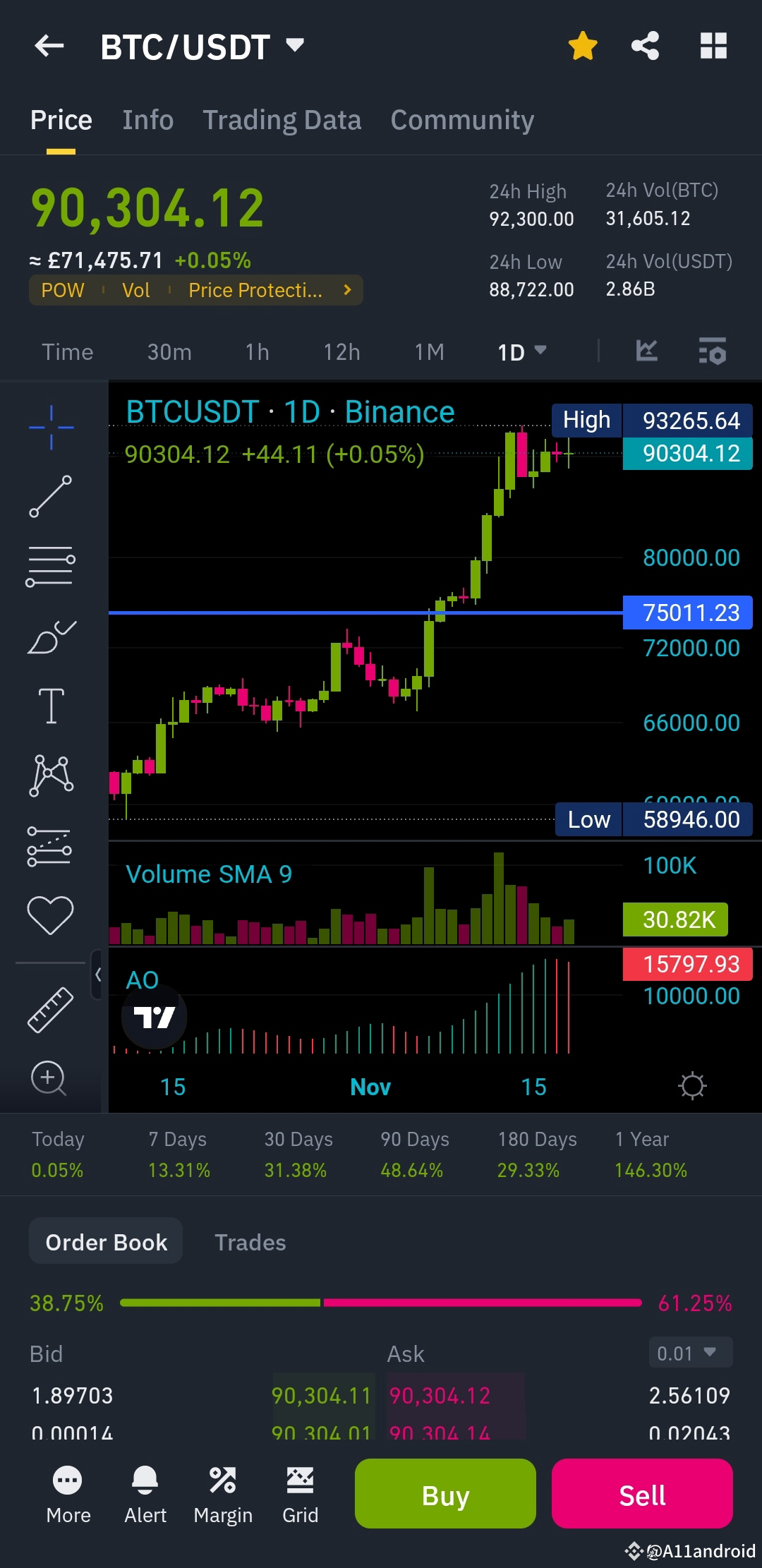Open chart settings via gear icon

coord(692,1086)
